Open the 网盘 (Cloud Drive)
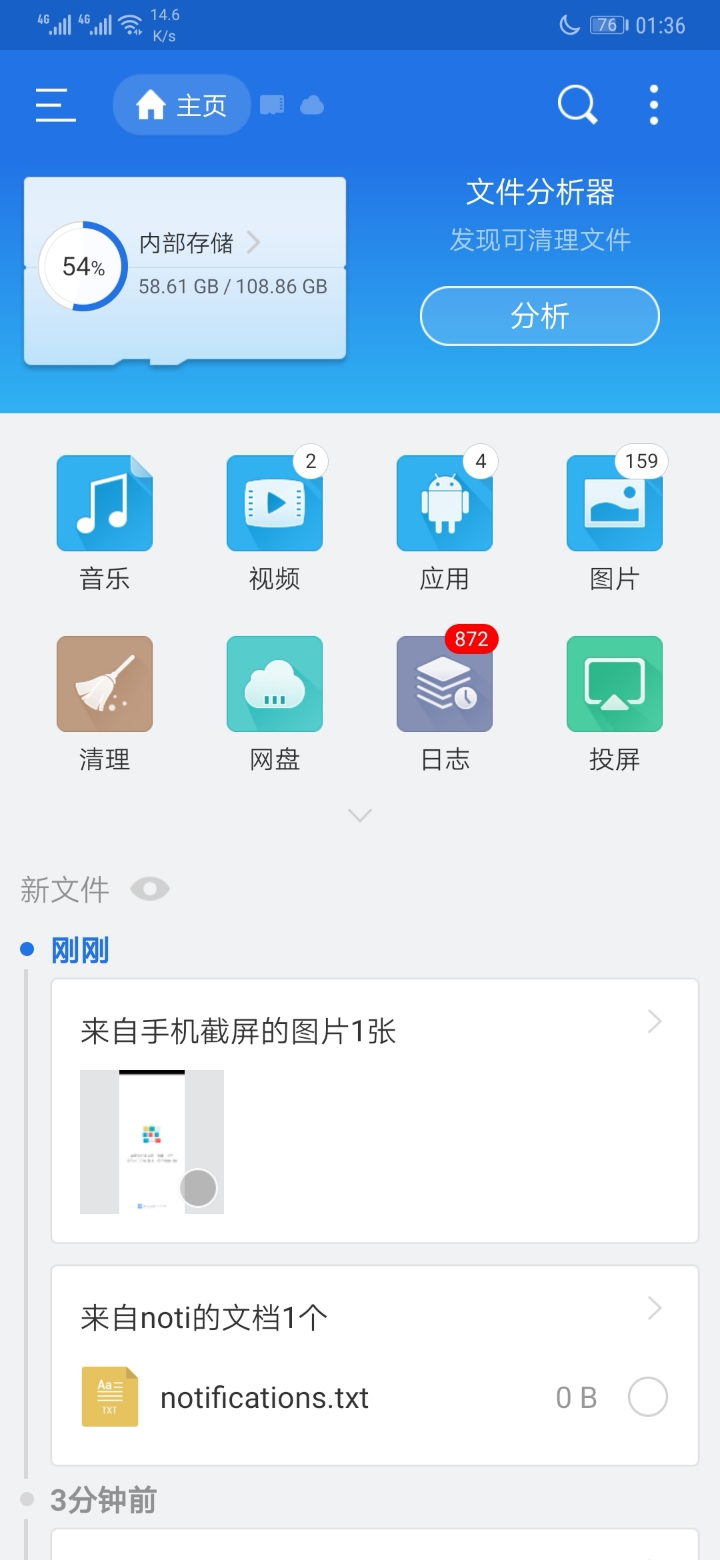Image resolution: width=720 pixels, height=1560 pixels. point(274,683)
